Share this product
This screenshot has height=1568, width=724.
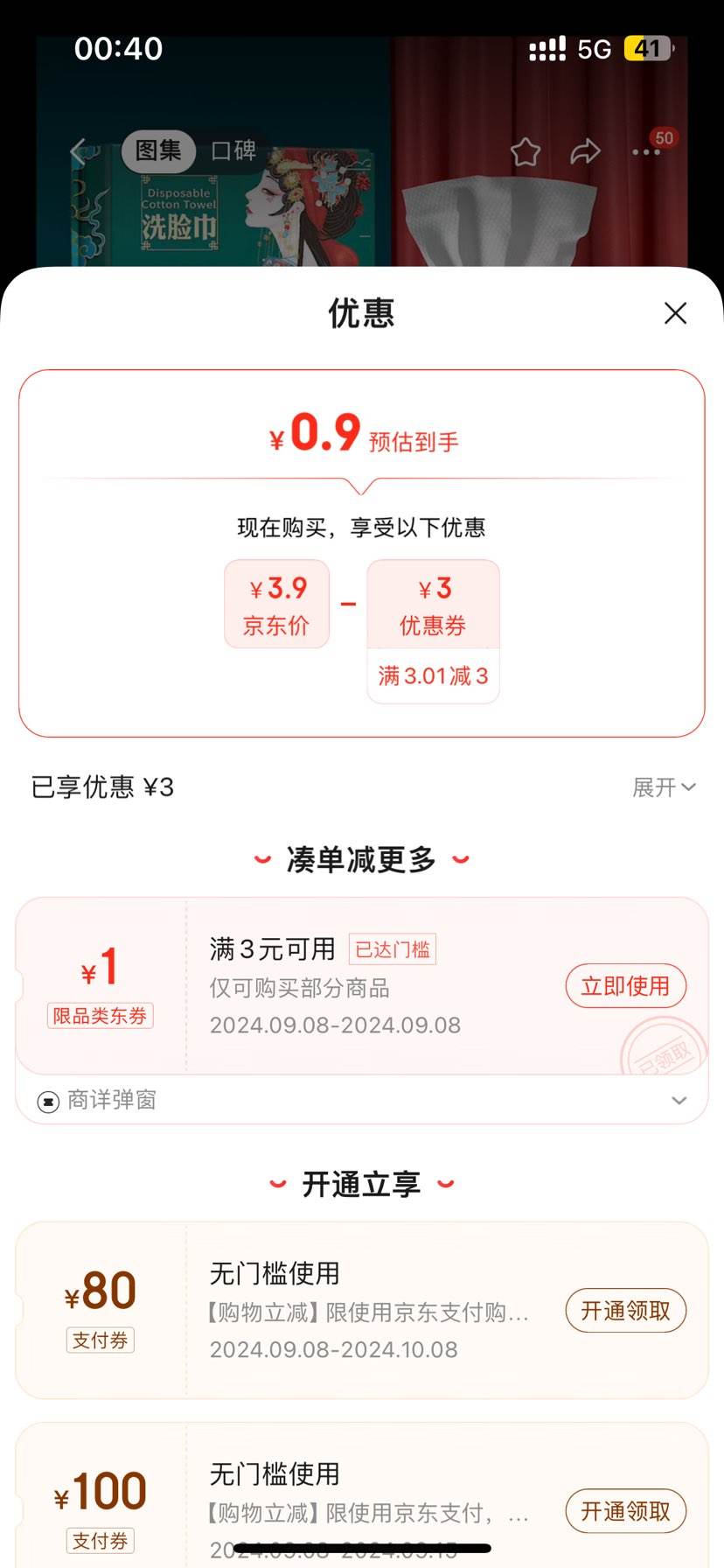pyautogui.click(x=585, y=152)
